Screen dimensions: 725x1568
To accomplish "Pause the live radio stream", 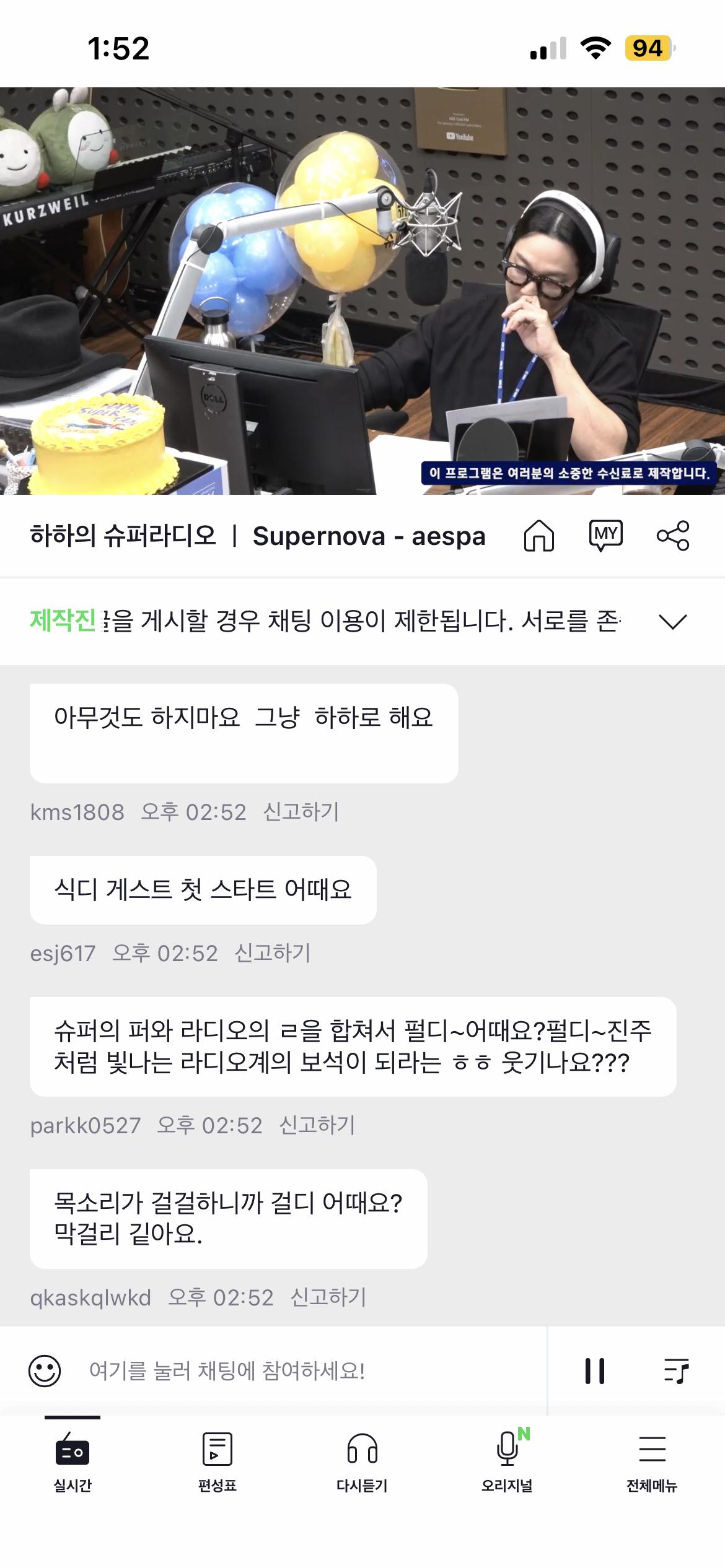I will 594,1370.
